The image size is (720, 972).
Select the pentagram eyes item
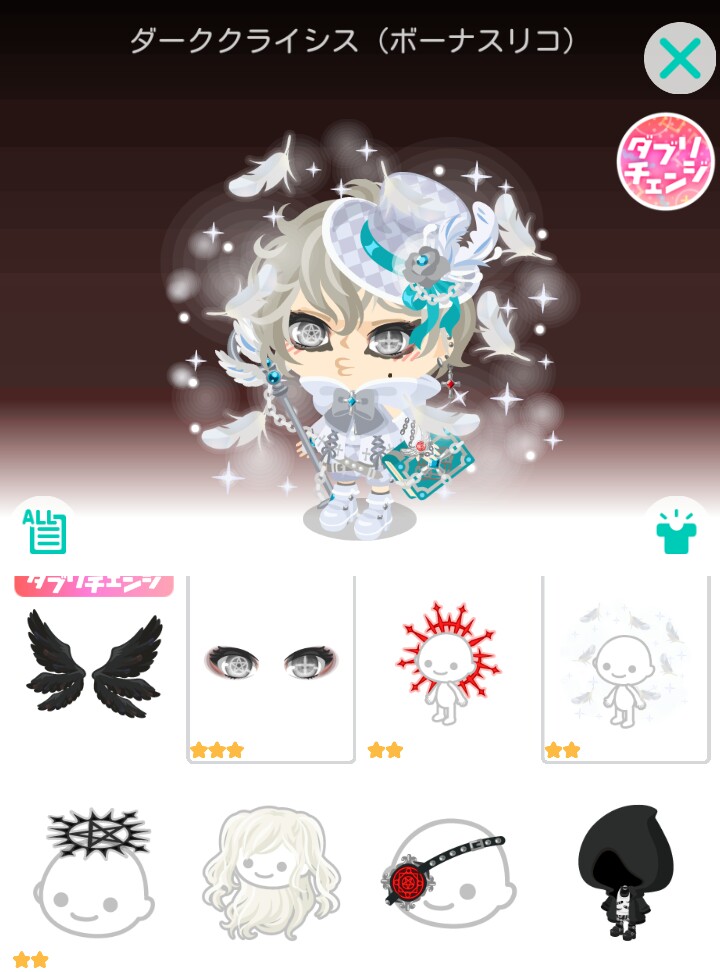tap(271, 667)
